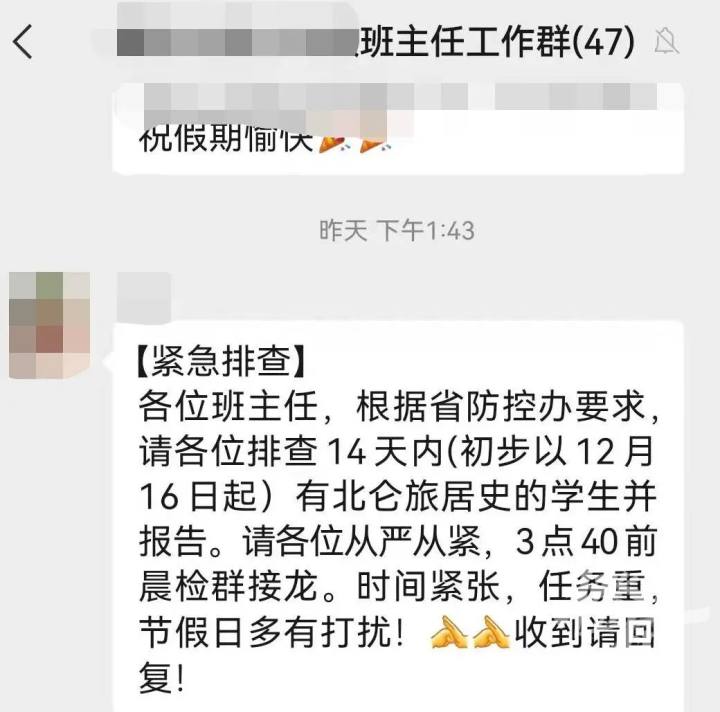Go back from the group chat
Screen dimensions: 720x712
coord(24,42)
